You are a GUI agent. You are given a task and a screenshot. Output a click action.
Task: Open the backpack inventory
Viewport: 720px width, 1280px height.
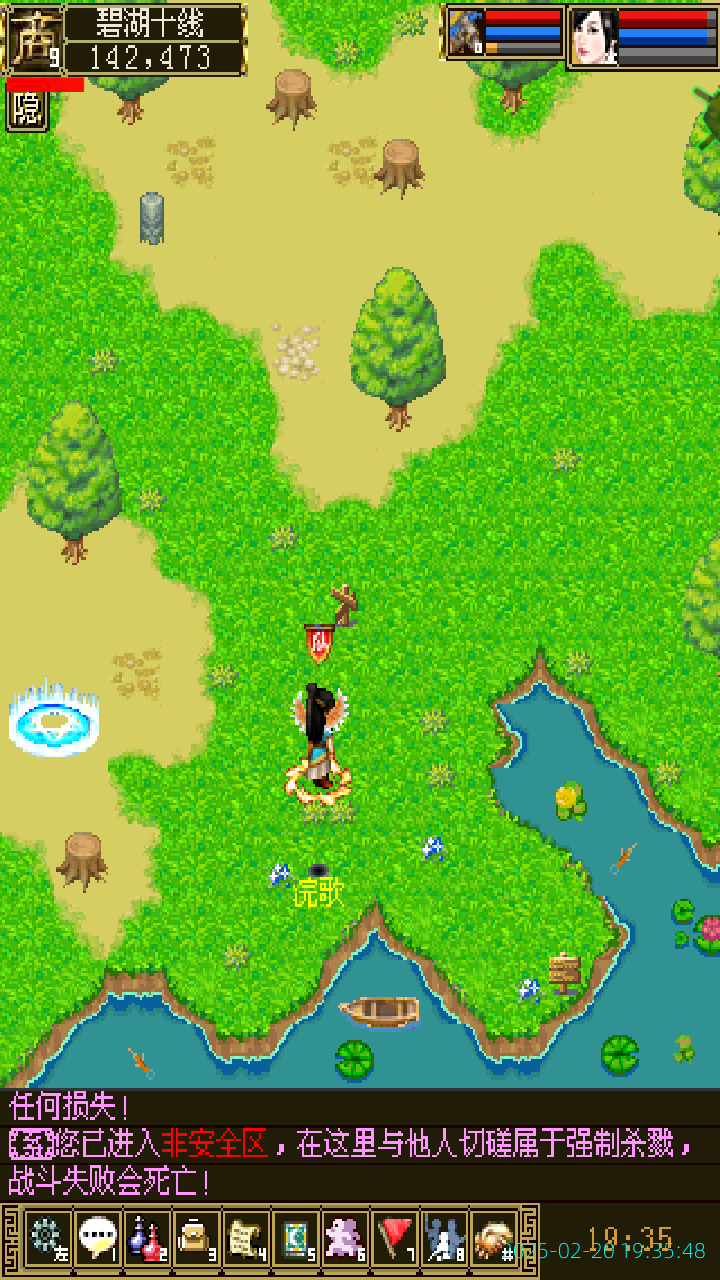pos(196,1238)
